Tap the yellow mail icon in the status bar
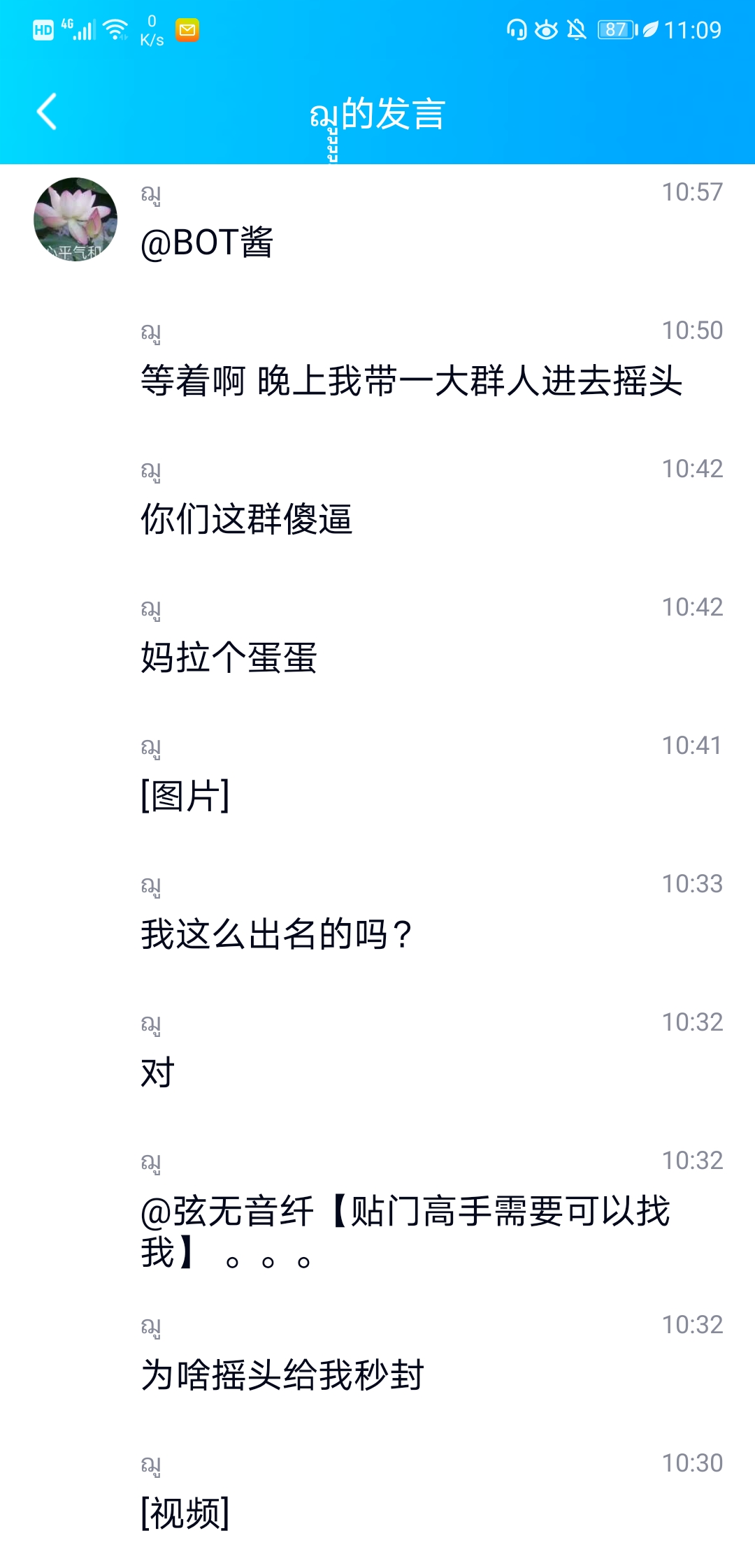Image resolution: width=755 pixels, height=1568 pixels. [x=187, y=30]
